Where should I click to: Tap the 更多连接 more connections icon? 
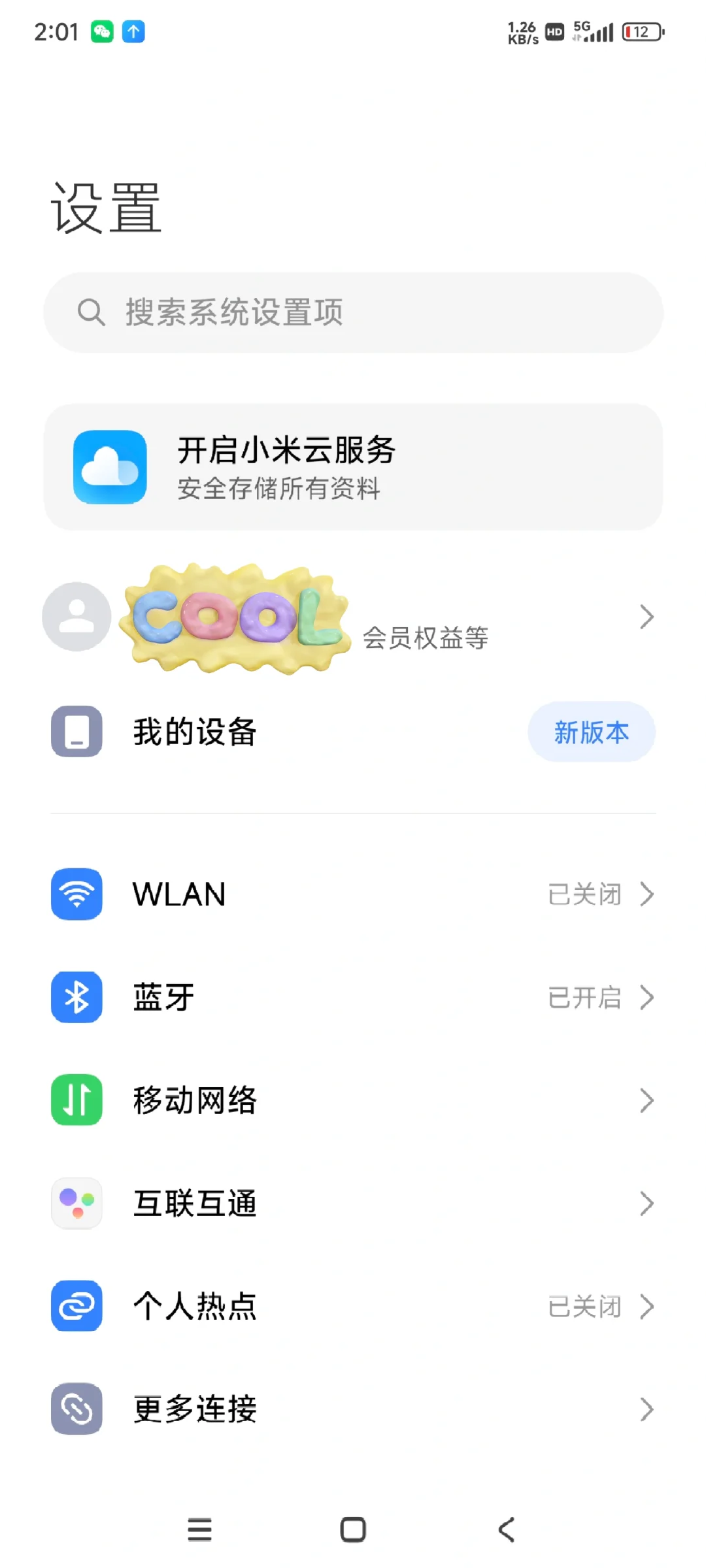point(76,1409)
